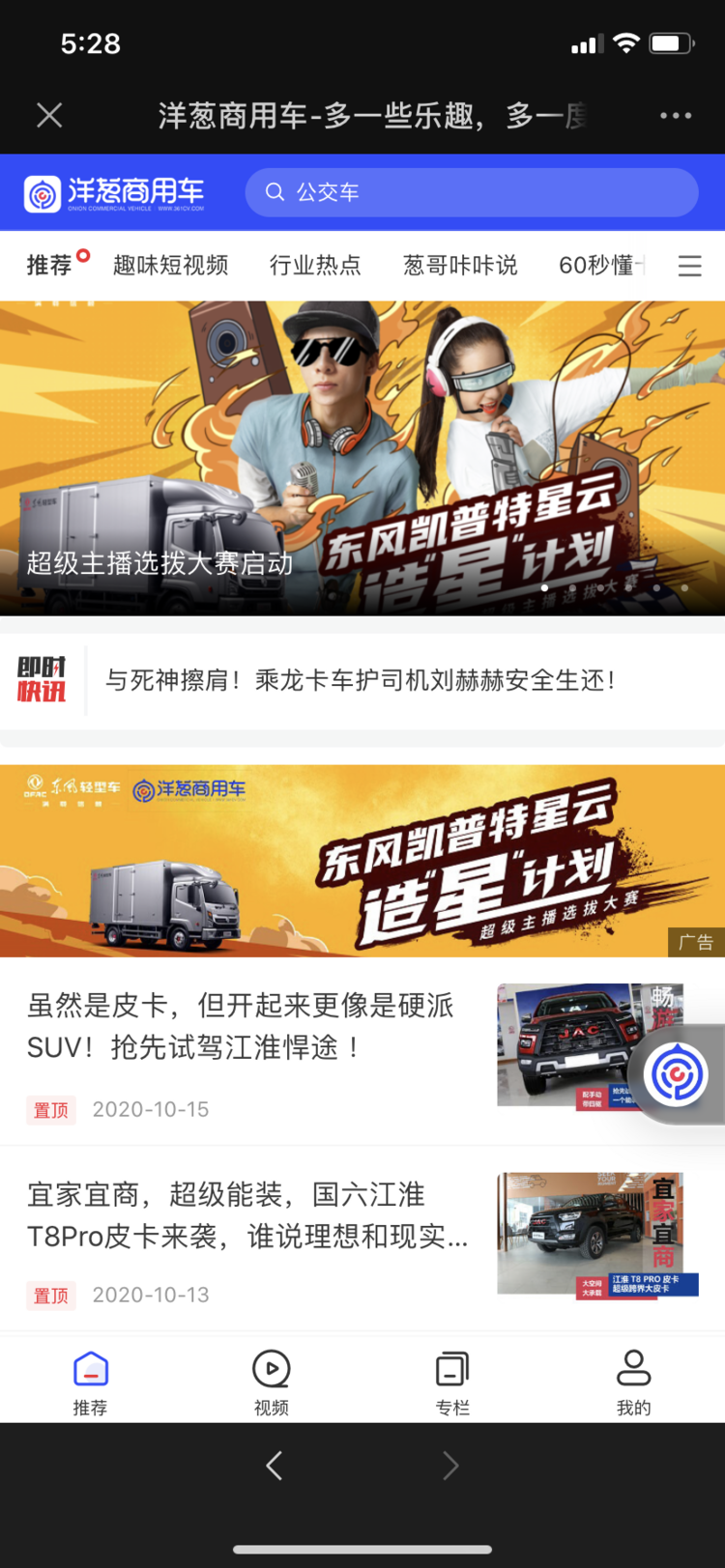
Task: Tap the floating onion logo button
Action: 677,1074
